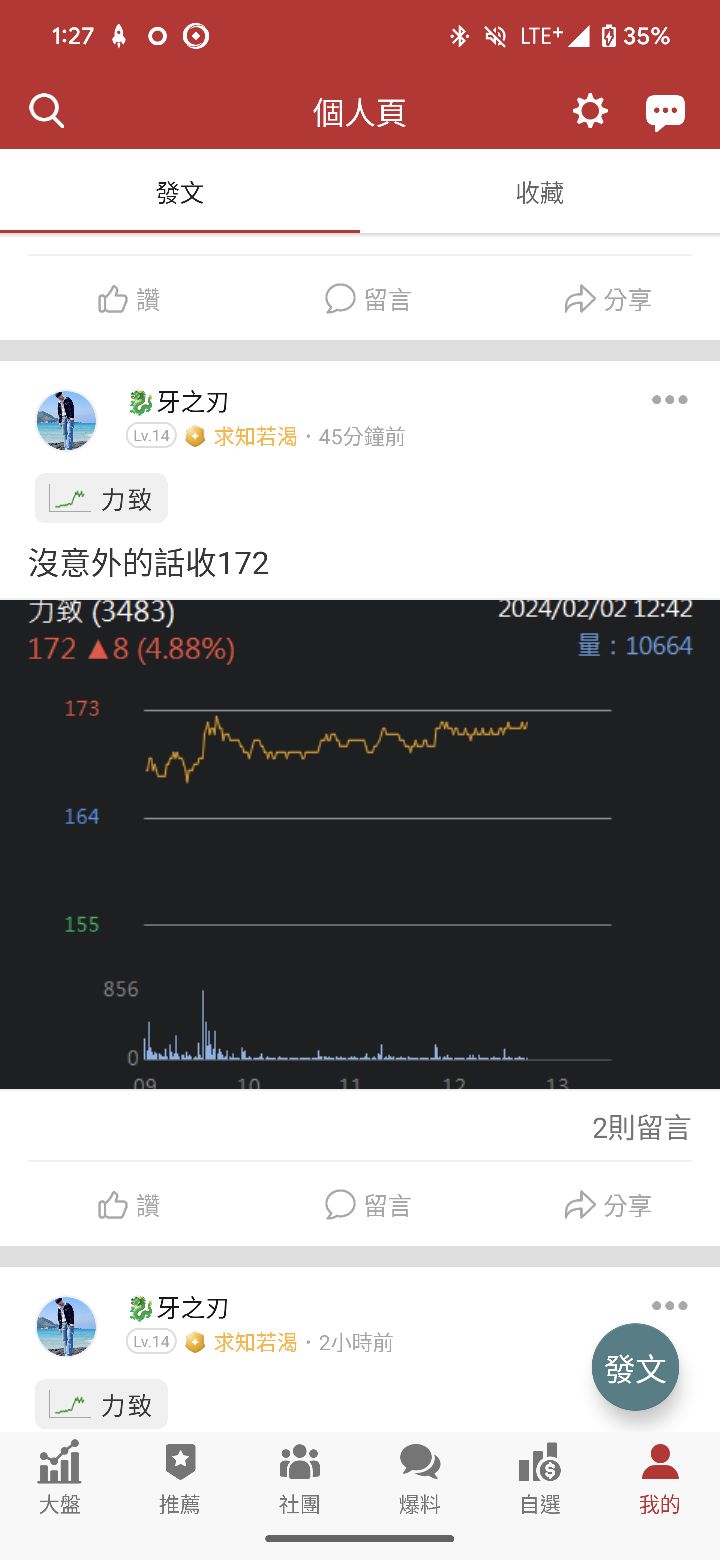Image resolution: width=720 pixels, height=1560 pixels.
Task: Open the chat messages icon
Action: [x=665, y=111]
